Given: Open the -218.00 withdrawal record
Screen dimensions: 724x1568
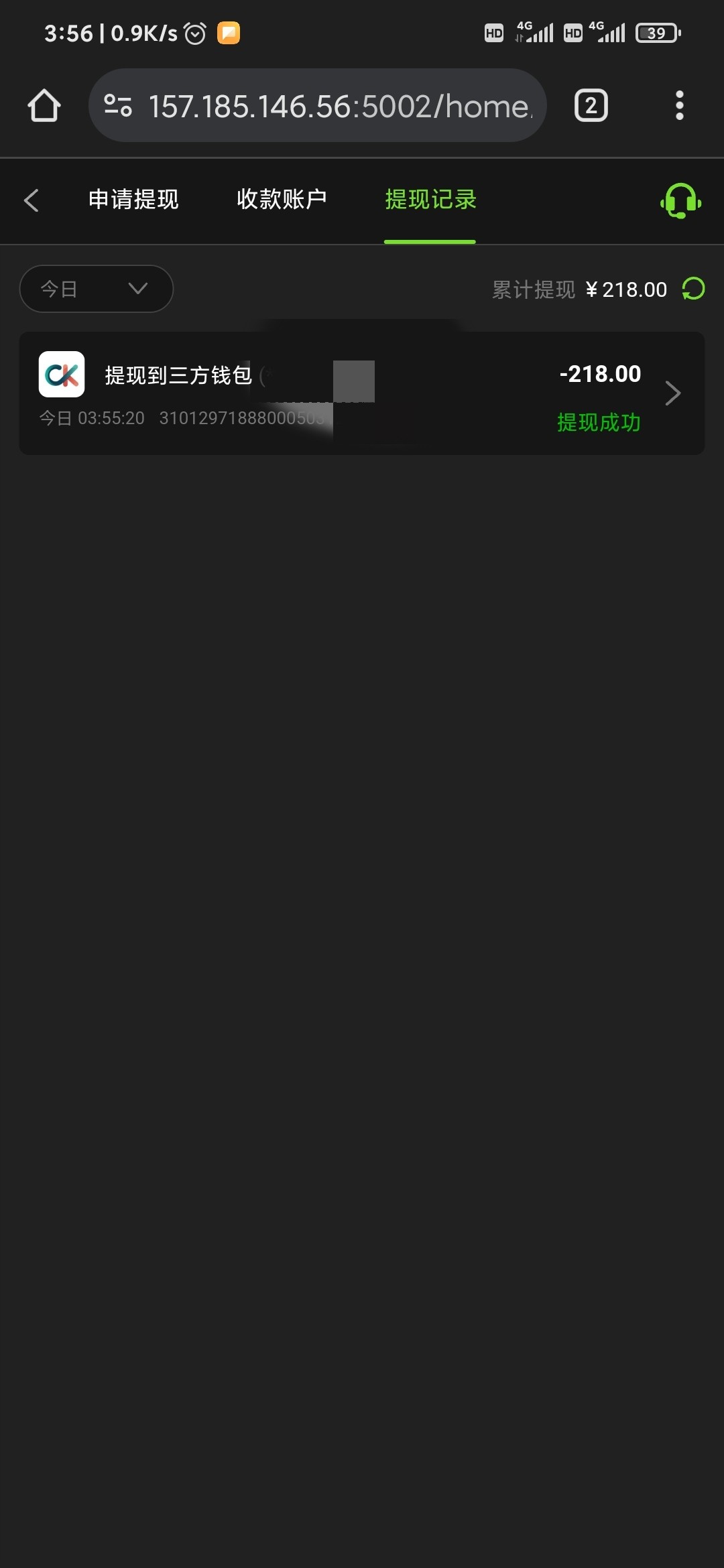Looking at the screenshot, I should (x=362, y=393).
